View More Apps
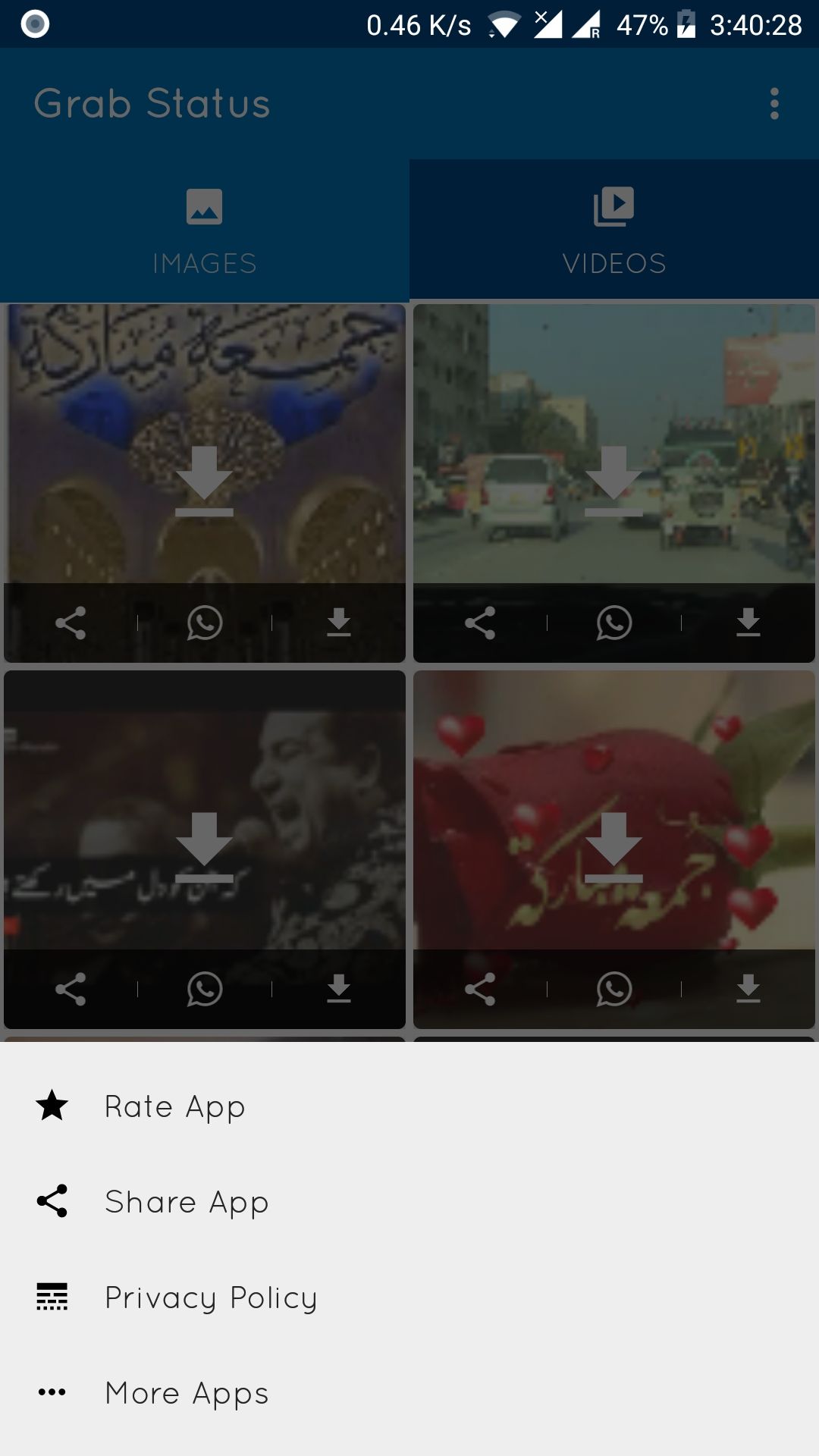This screenshot has width=819, height=1456. pos(187,1393)
